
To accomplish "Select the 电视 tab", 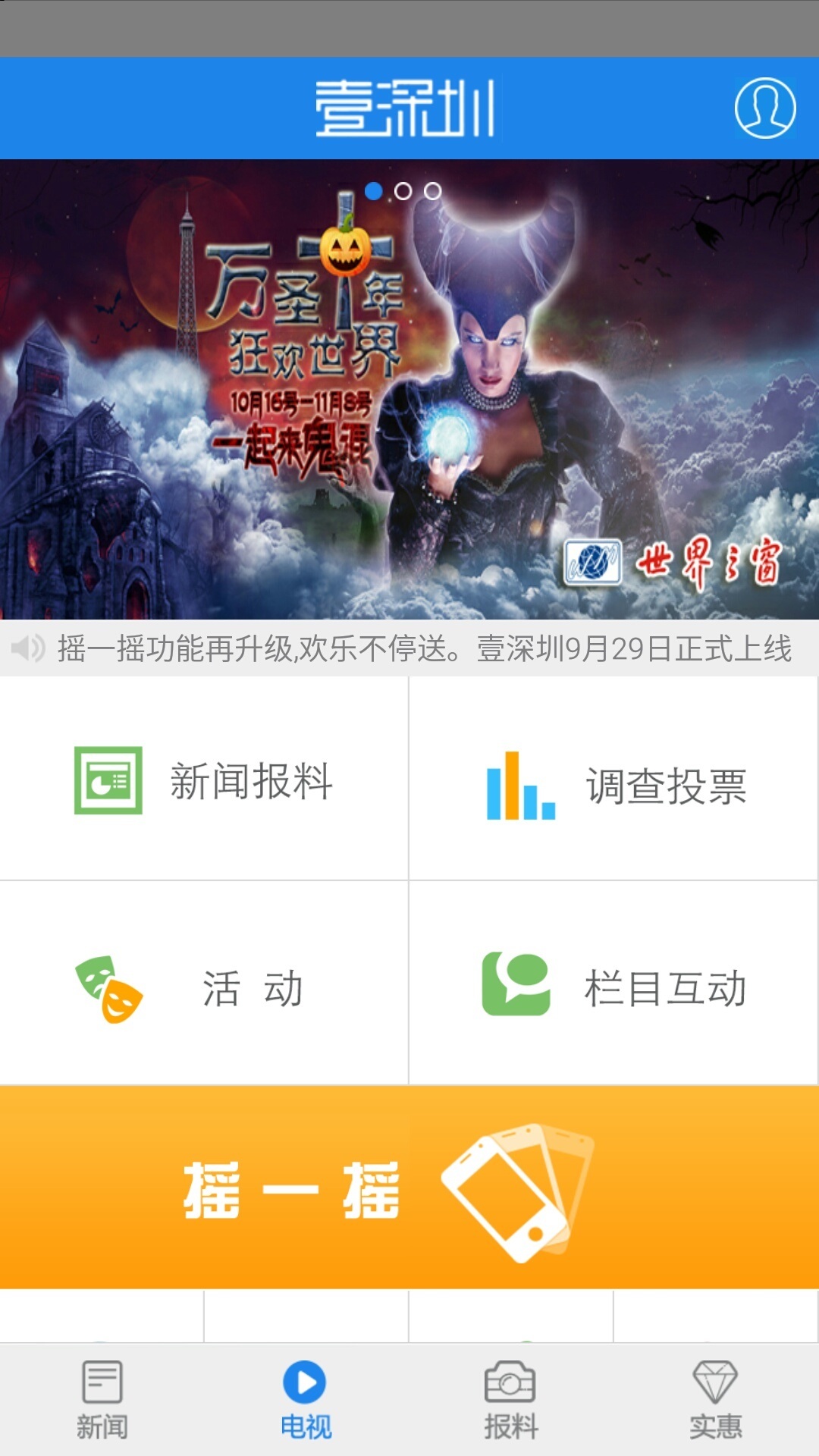I will tap(306, 1400).
